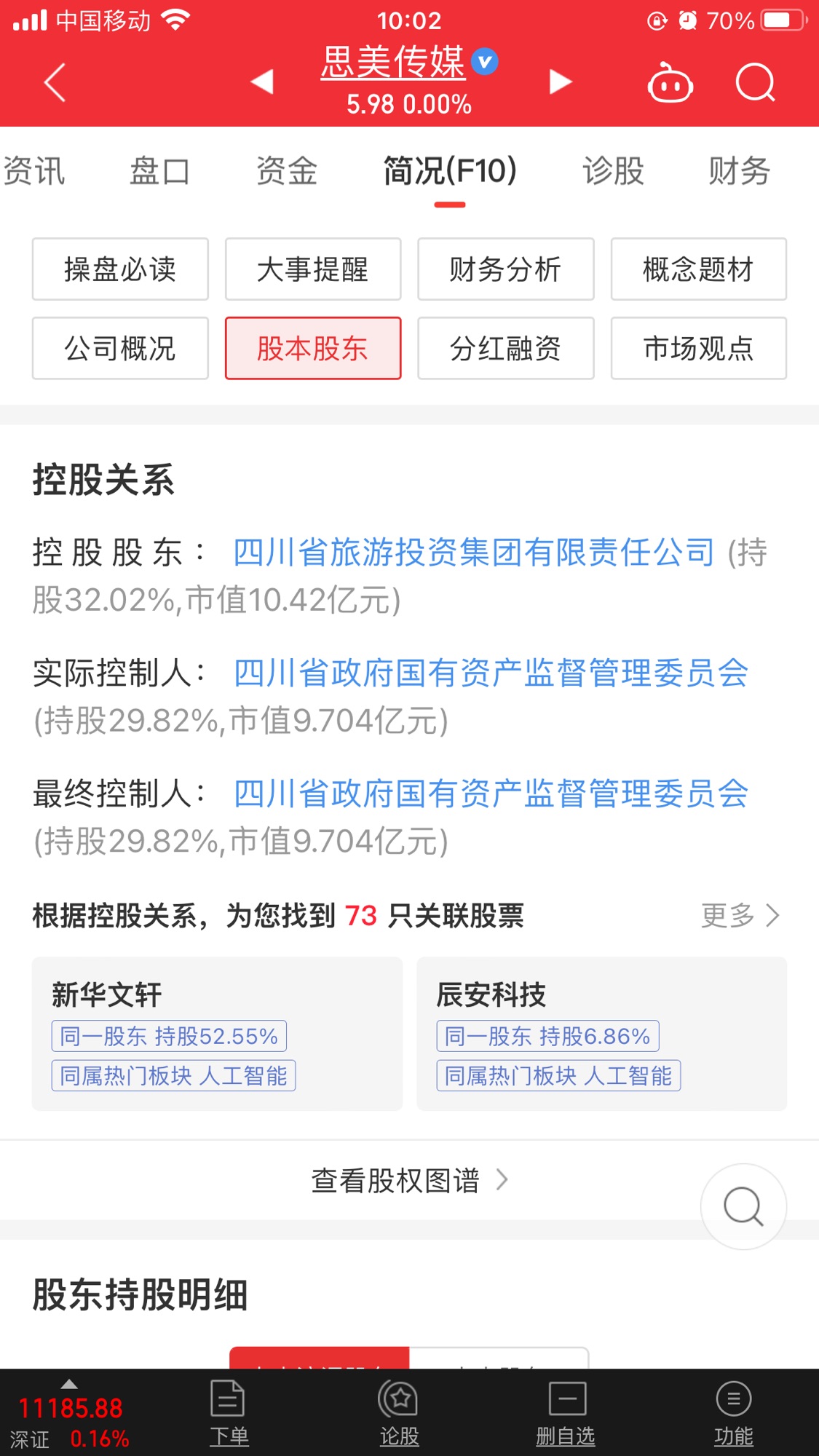The image size is (819, 1456).
Task: Select the 财务分析 section
Action: (x=505, y=269)
